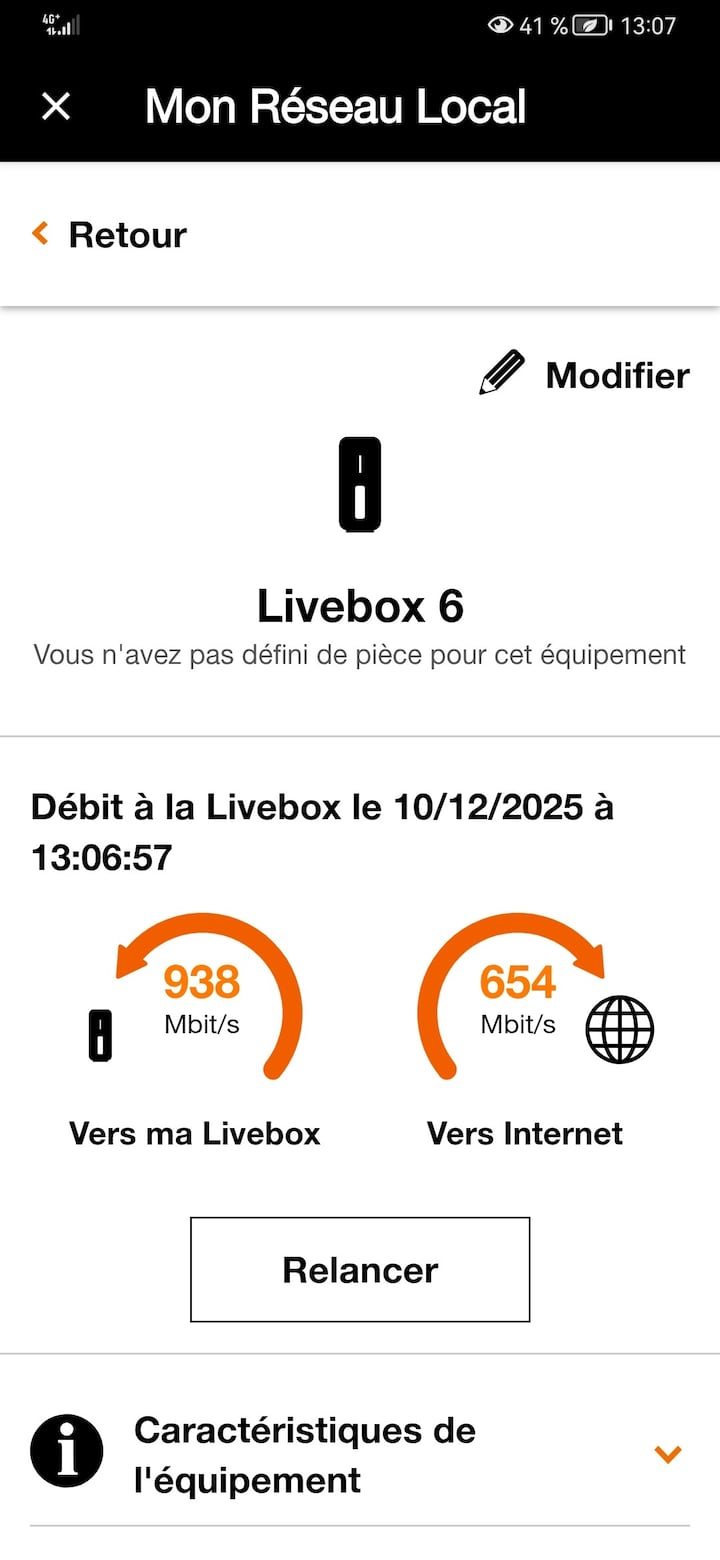Tap Modifier to edit the Livebox
Image resolution: width=720 pixels, height=1560 pixels.
tap(584, 375)
